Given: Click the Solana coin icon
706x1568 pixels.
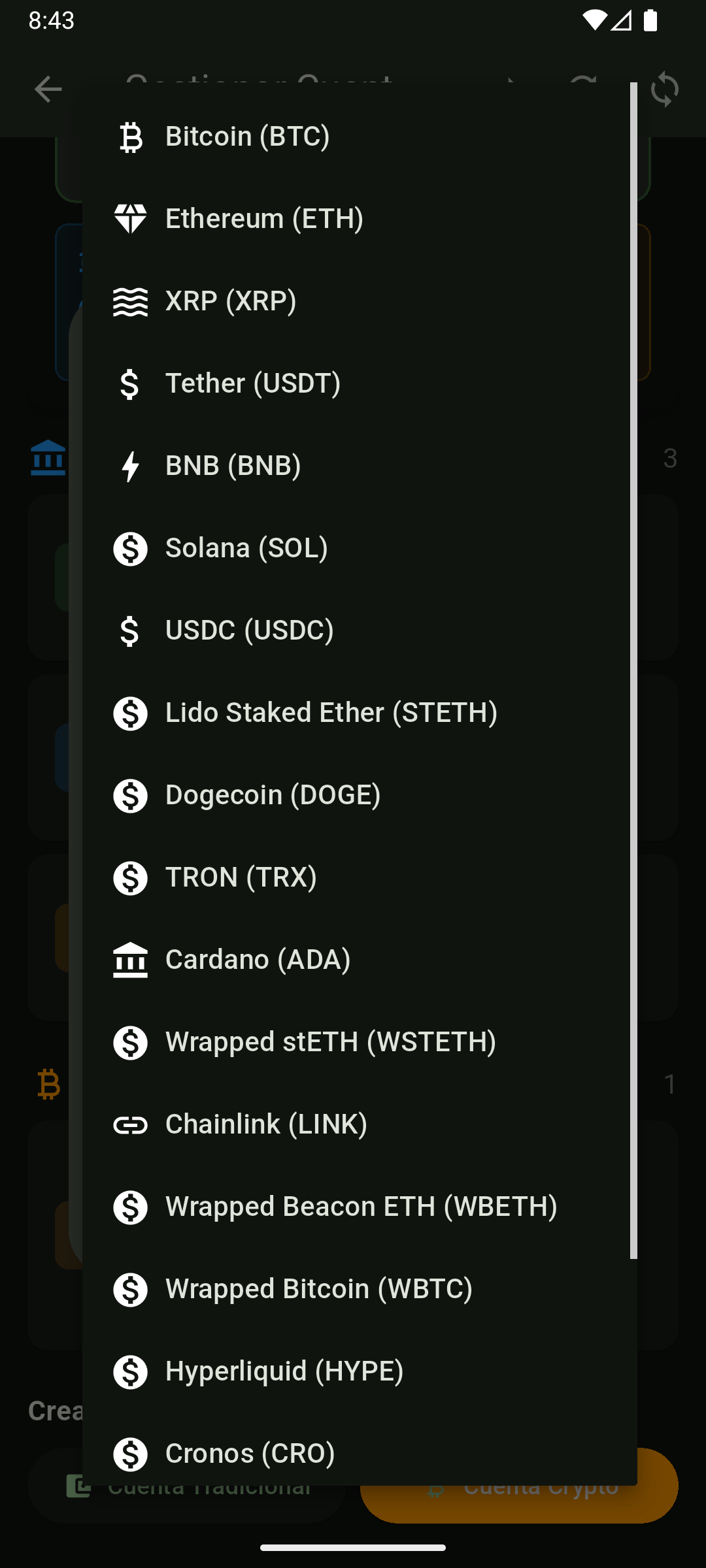Looking at the screenshot, I should [x=130, y=549].
